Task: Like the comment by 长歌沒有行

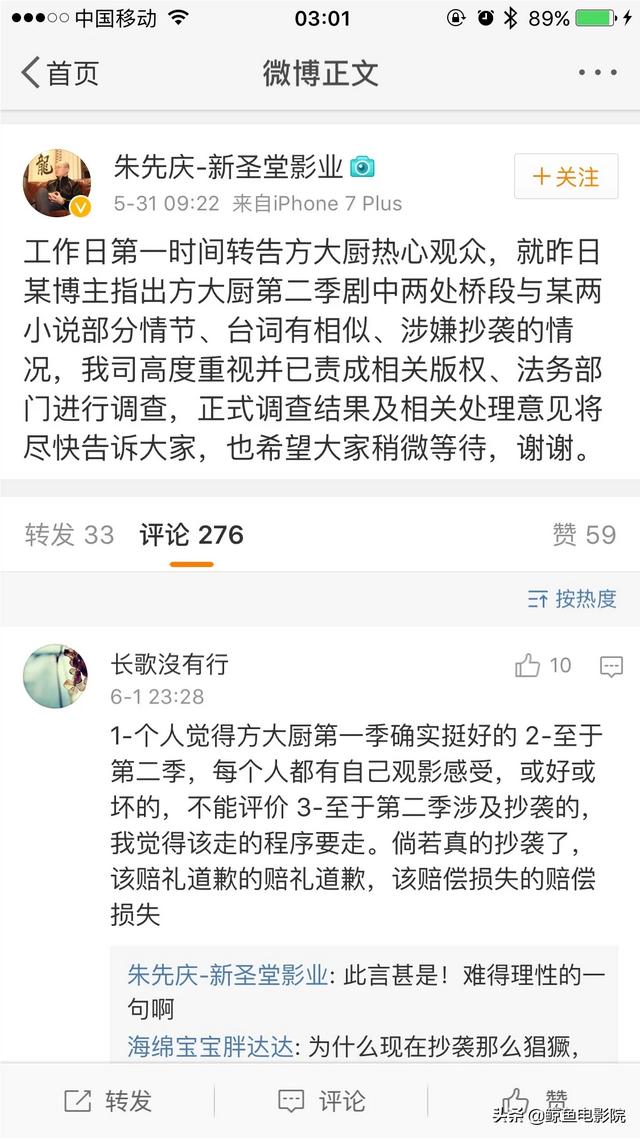Action: pos(542,666)
